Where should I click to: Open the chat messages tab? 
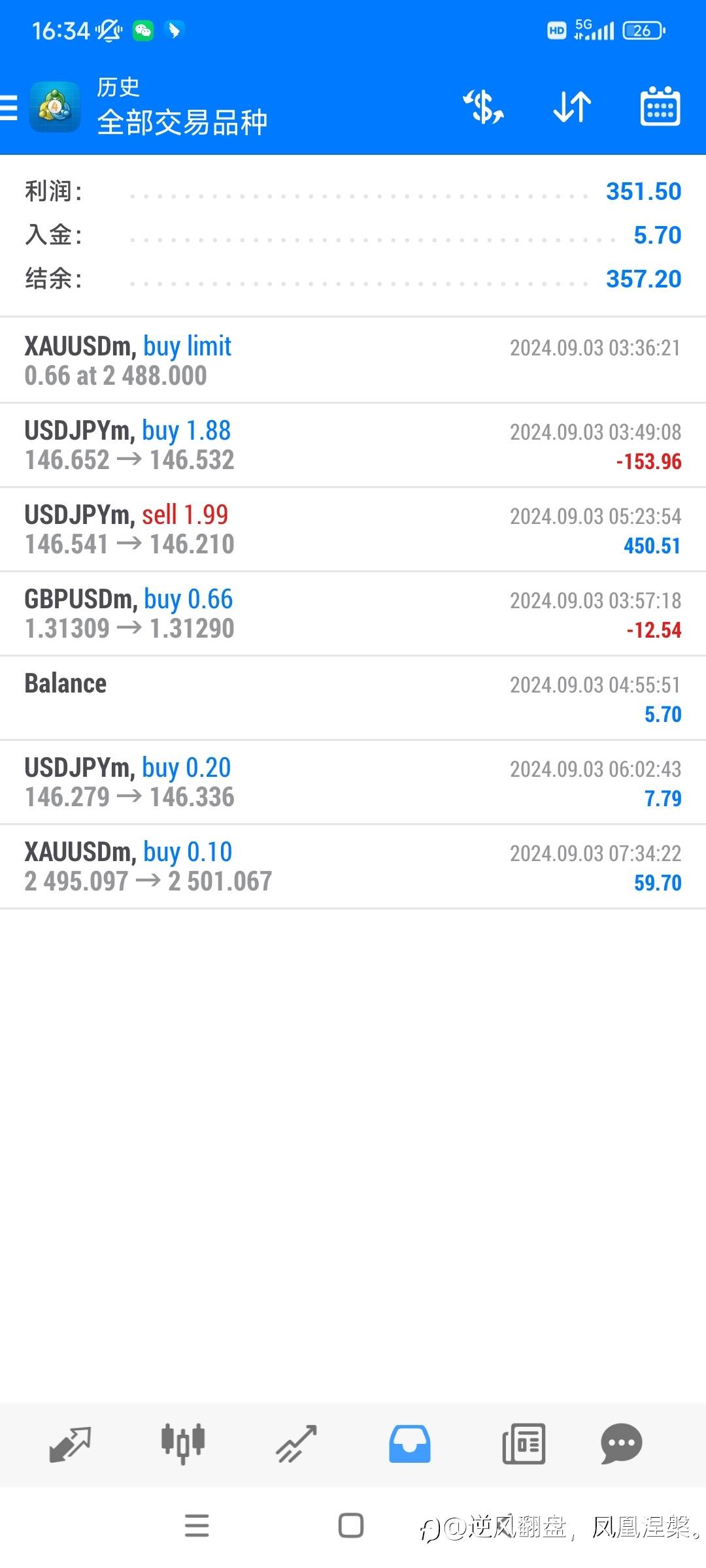621,1444
